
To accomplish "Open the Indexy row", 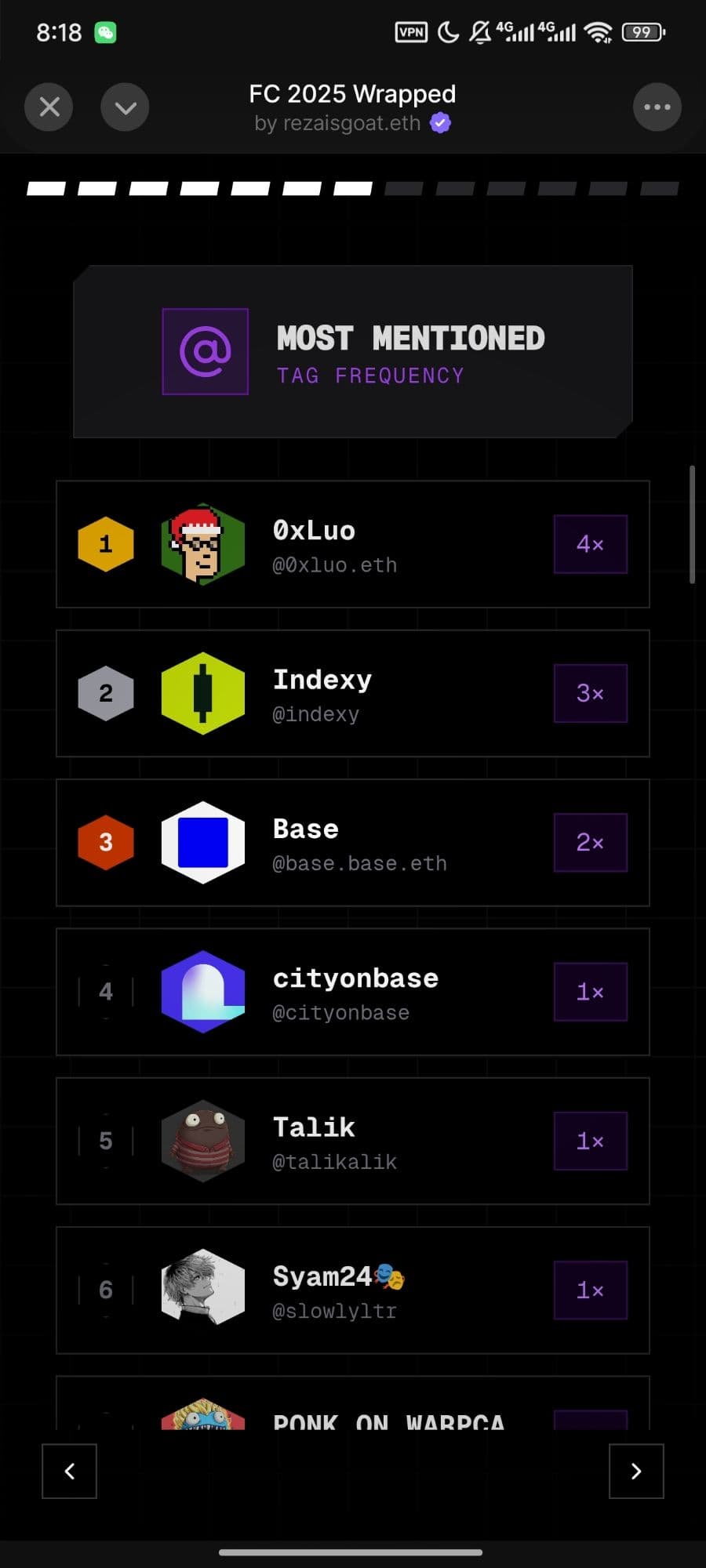I will click(352, 693).
